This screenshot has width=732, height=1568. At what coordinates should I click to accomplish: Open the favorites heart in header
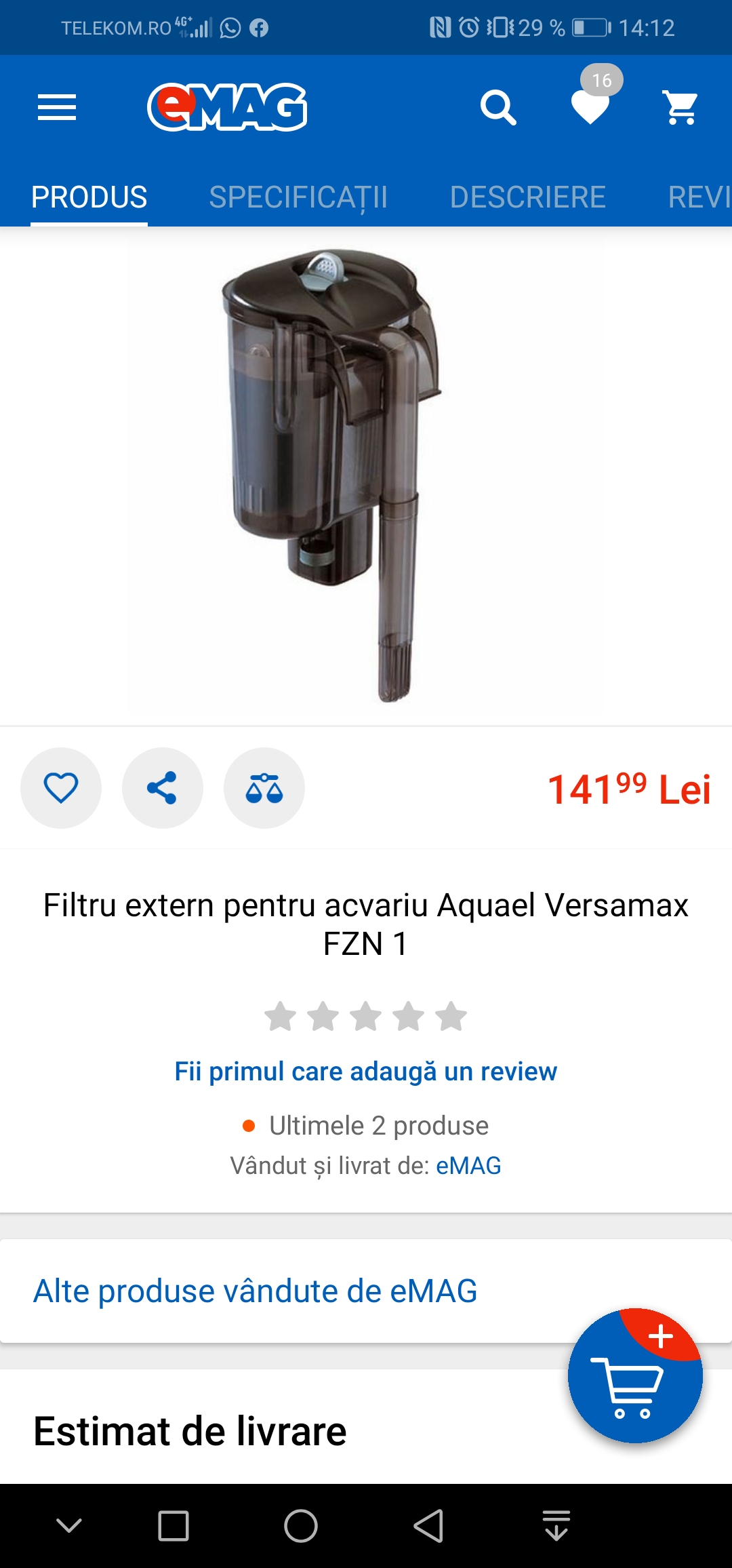coord(590,107)
